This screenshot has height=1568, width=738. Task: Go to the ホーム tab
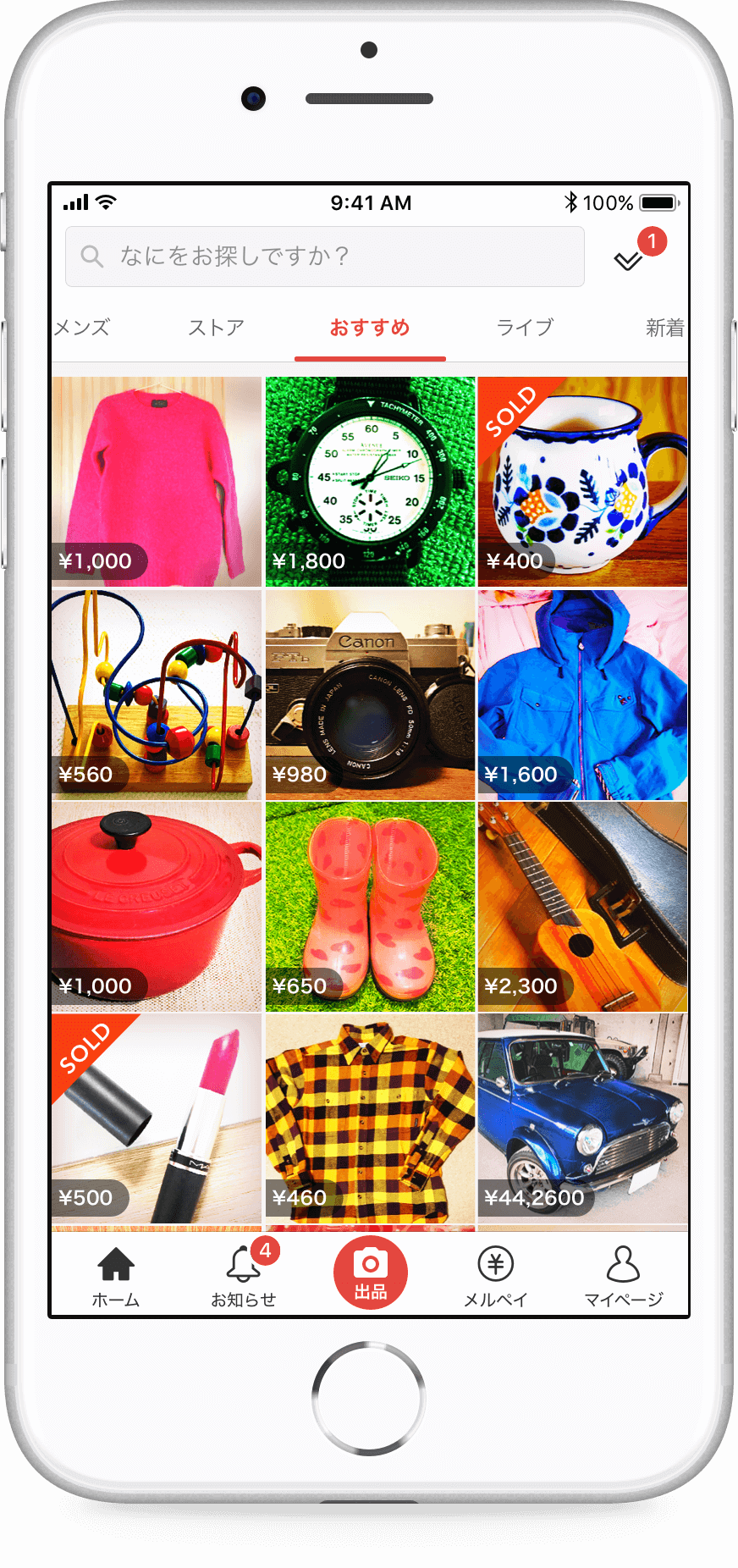tap(116, 1276)
